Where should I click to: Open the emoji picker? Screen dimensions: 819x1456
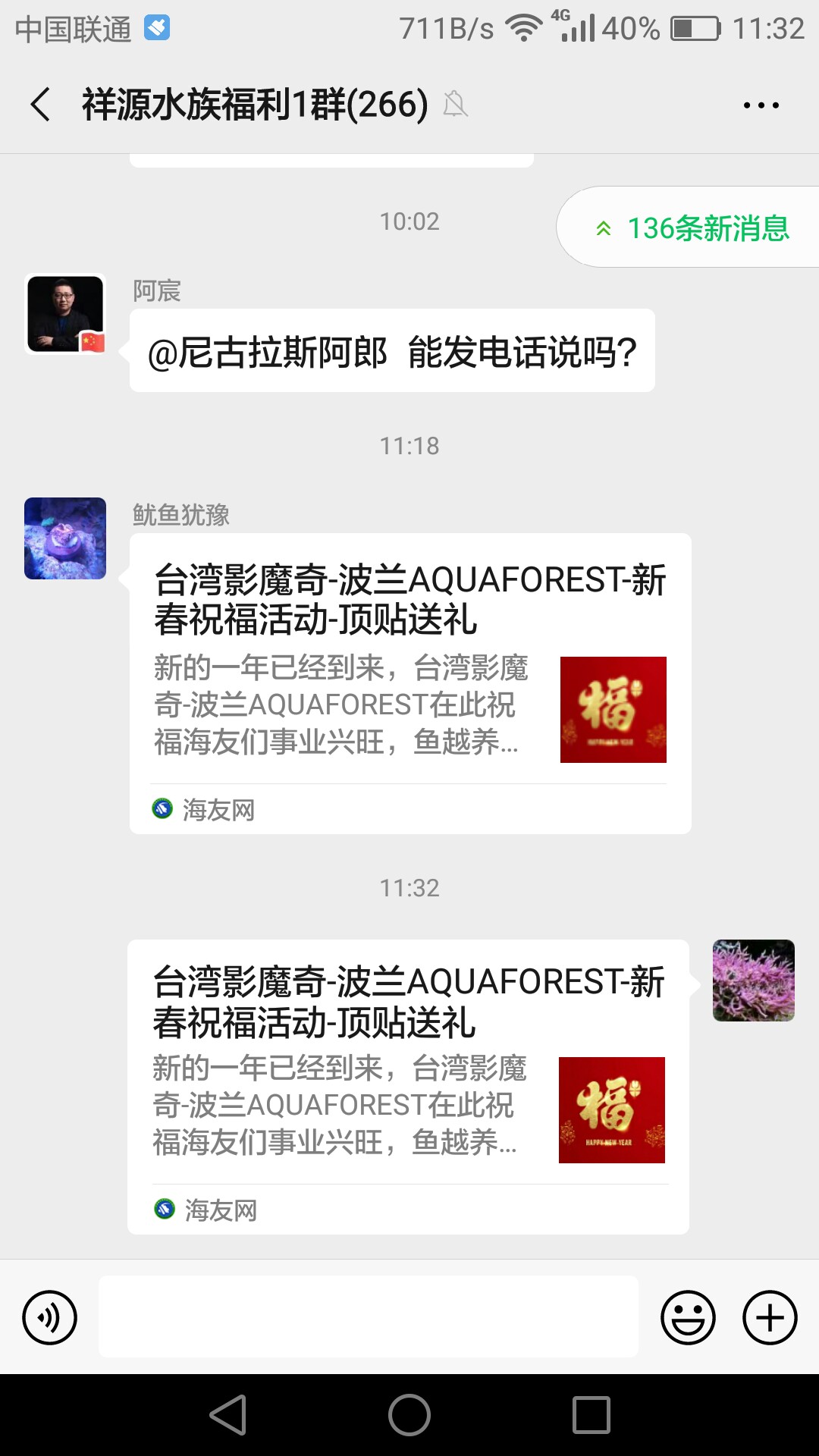tap(688, 1317)
